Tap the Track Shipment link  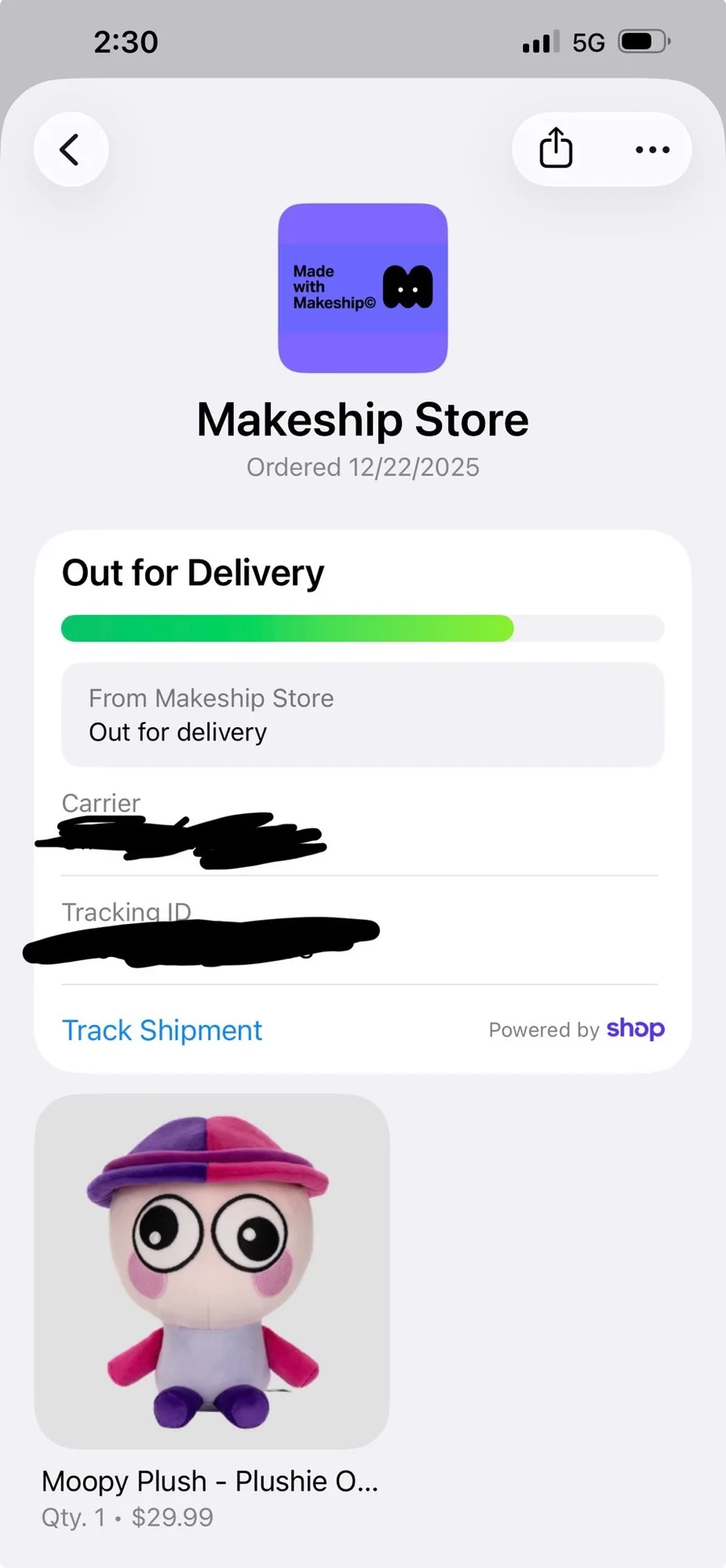click(x=162, y=1030)
